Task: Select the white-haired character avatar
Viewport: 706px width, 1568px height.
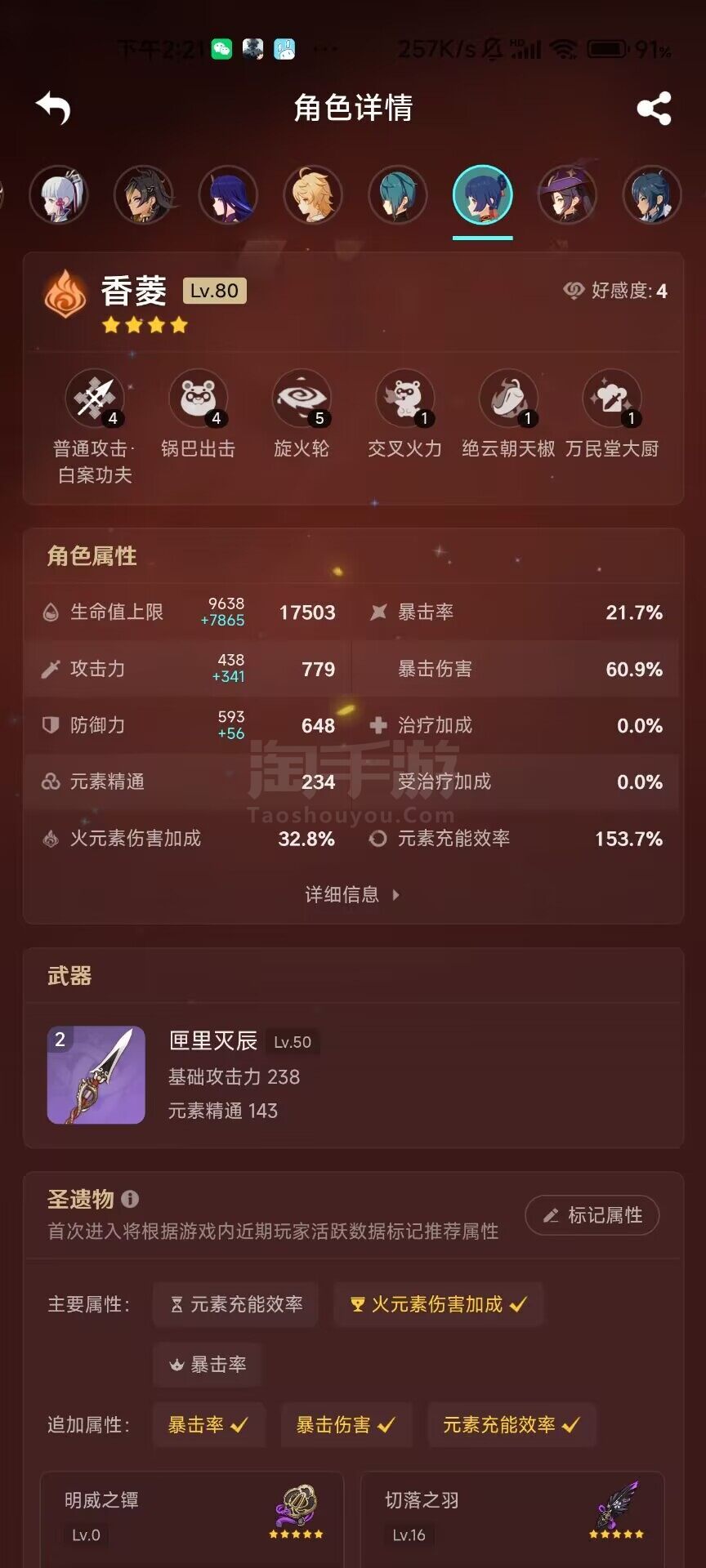Action: pyautogui.click(x=59, y=195)
